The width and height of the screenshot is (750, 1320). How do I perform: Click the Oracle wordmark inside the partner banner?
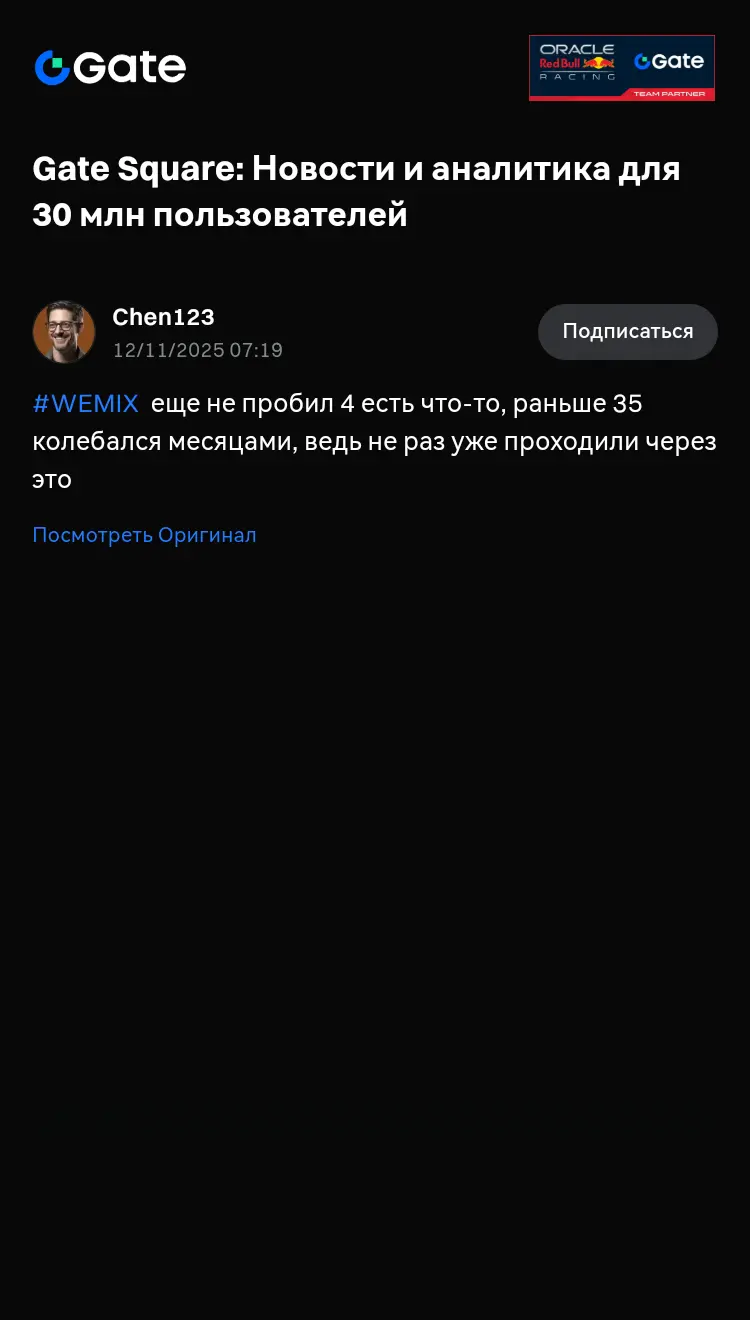click(x=577, y=49)
